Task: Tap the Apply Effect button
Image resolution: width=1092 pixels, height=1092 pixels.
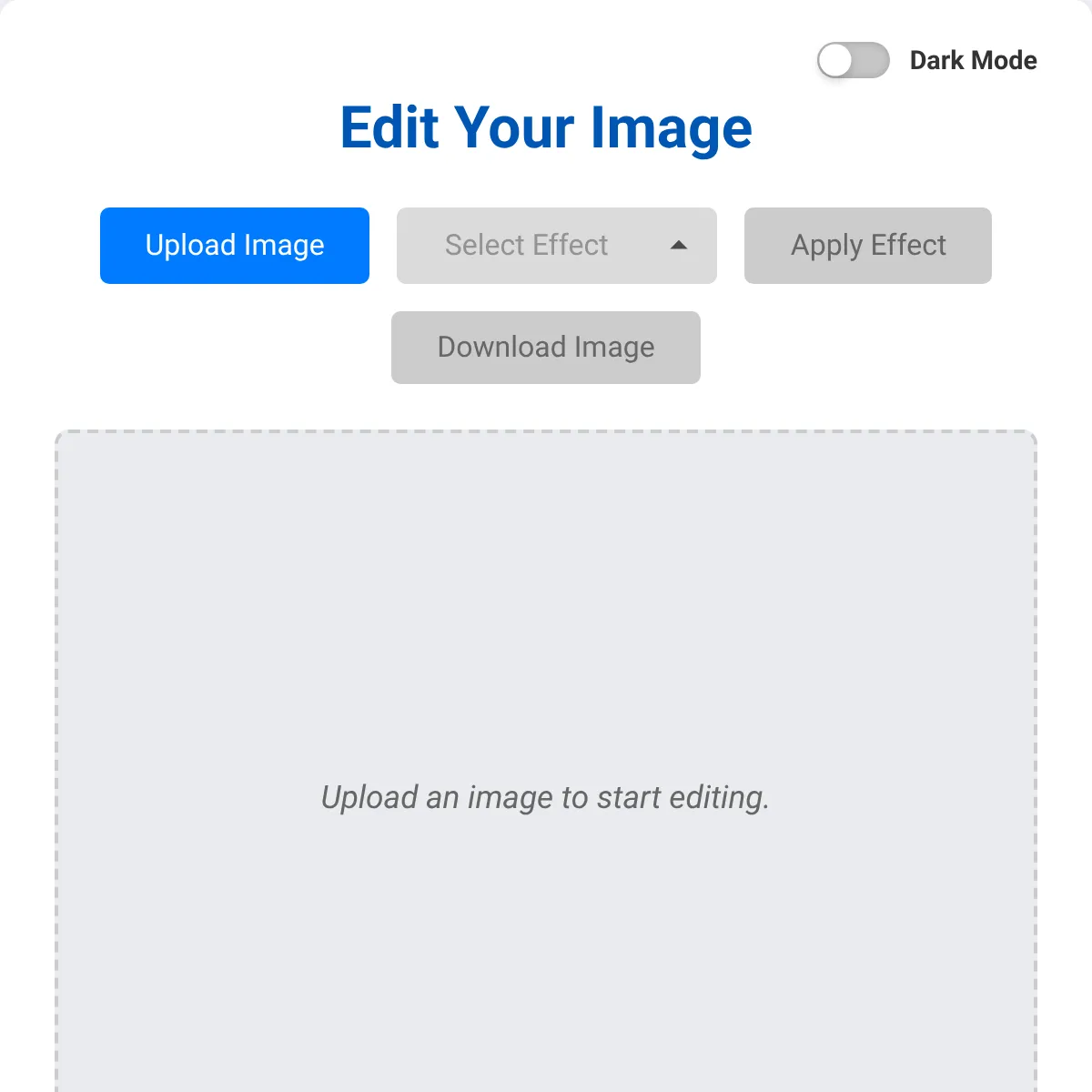Action: click(x=867, y=246)
